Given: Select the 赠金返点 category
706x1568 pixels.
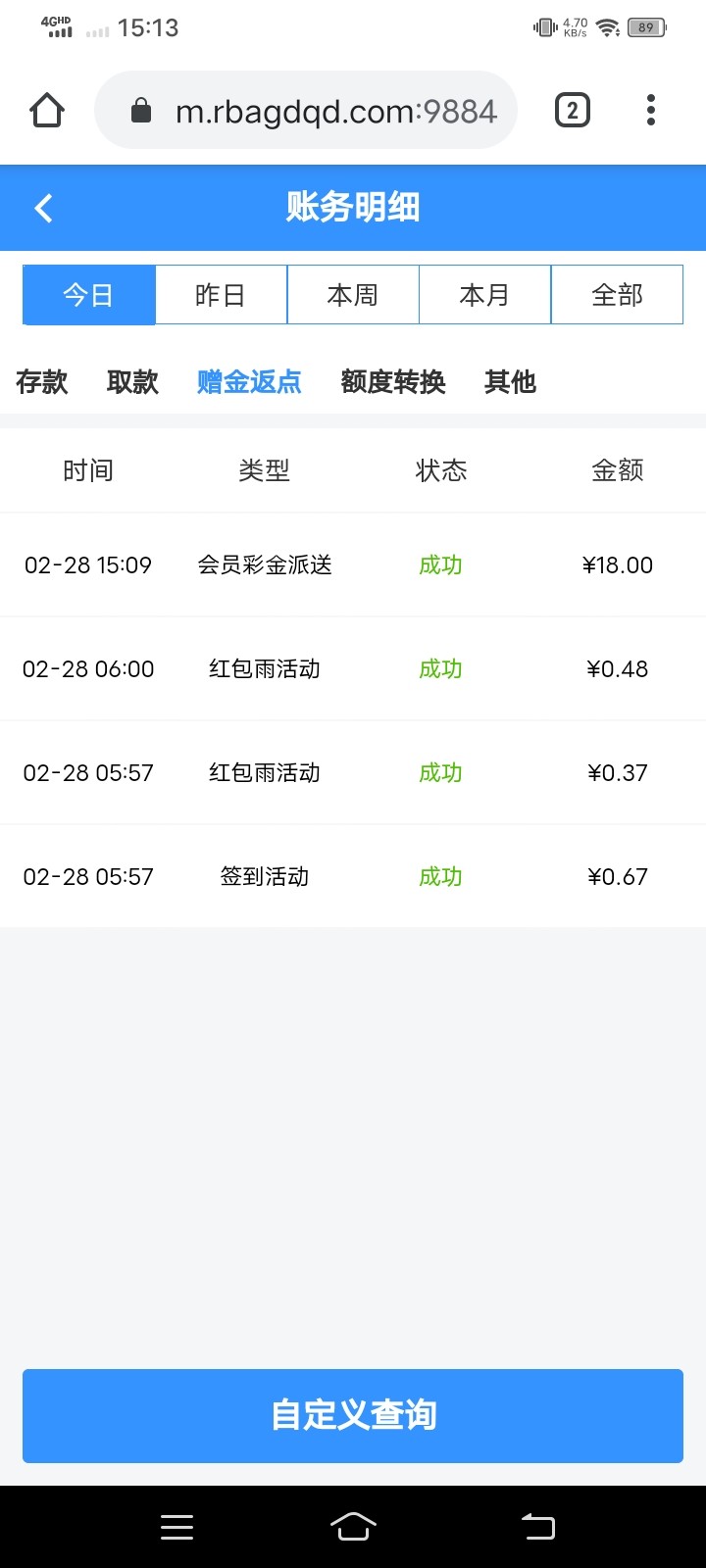Looking at the screenshot, I should 249,382.
